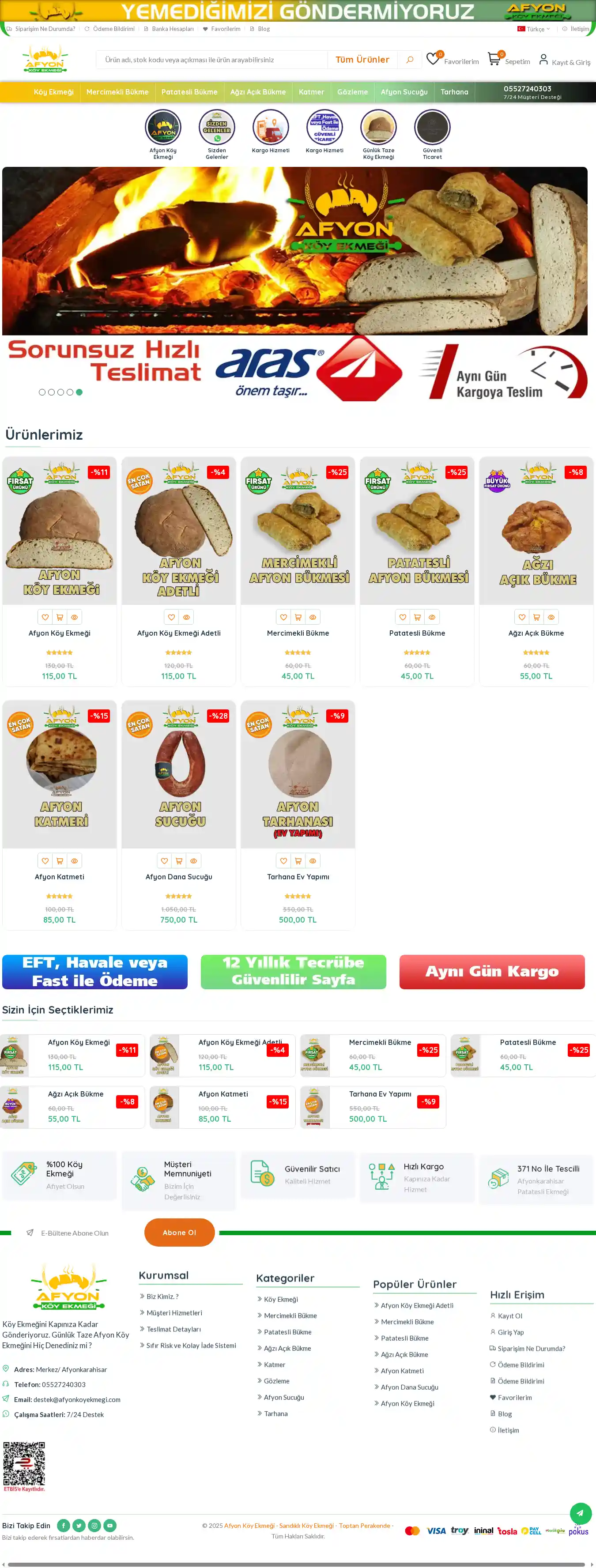Add Afyon Katmeti to the cart
This screenshot has width=596, height=1568.
point(60,861)
